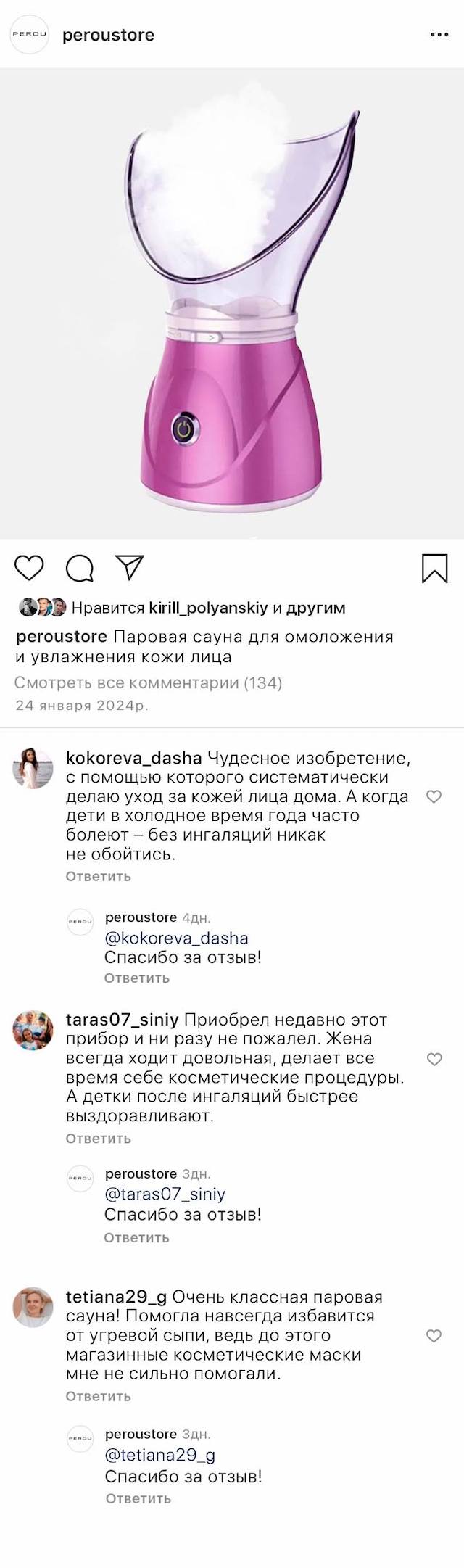The image size is (464, 1568).
Task: Reply to peroustore's answer to tetiana29_g
Action: coord(138,1498)
